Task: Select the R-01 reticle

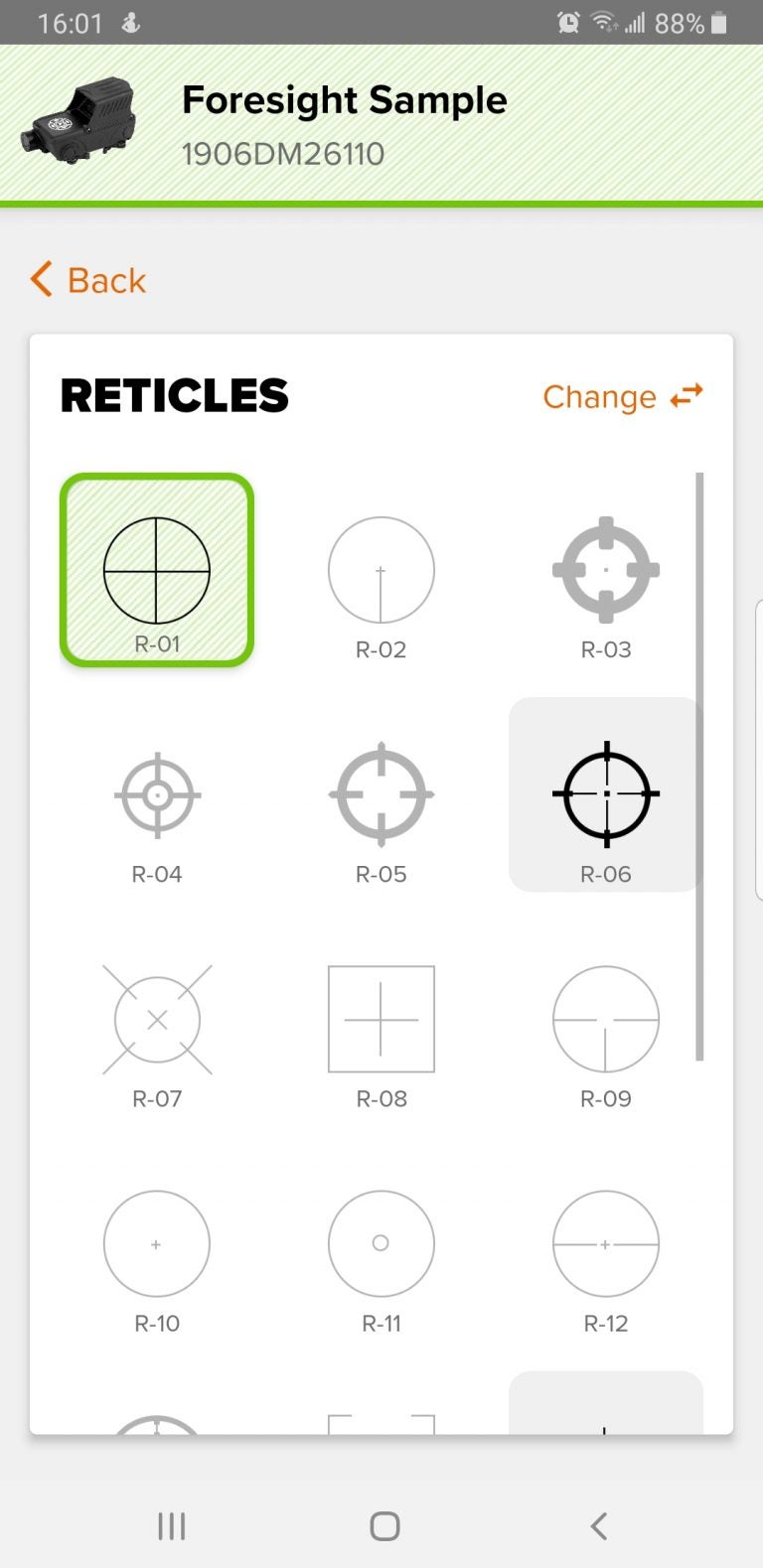Action: coord(157,570)
